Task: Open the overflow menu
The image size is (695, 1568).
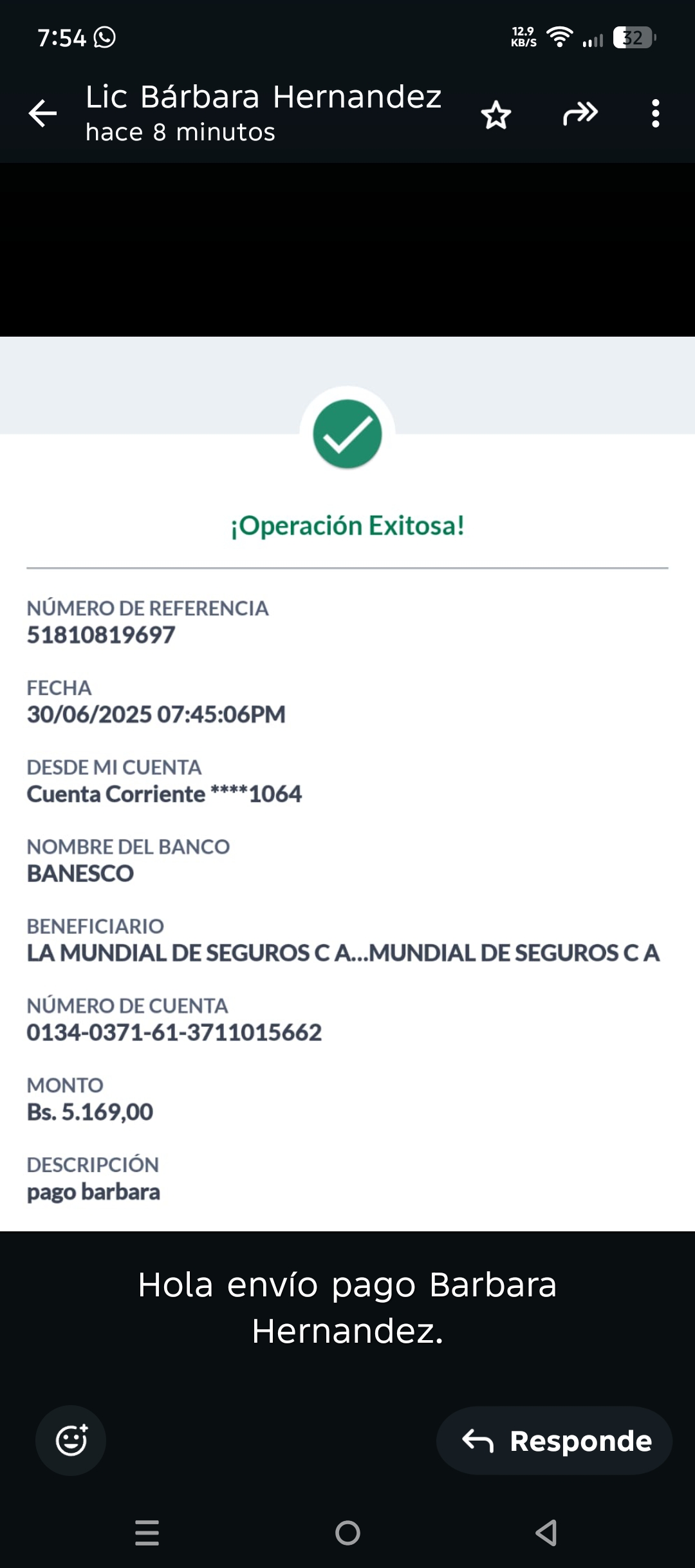Action: (x=655, y=114)
